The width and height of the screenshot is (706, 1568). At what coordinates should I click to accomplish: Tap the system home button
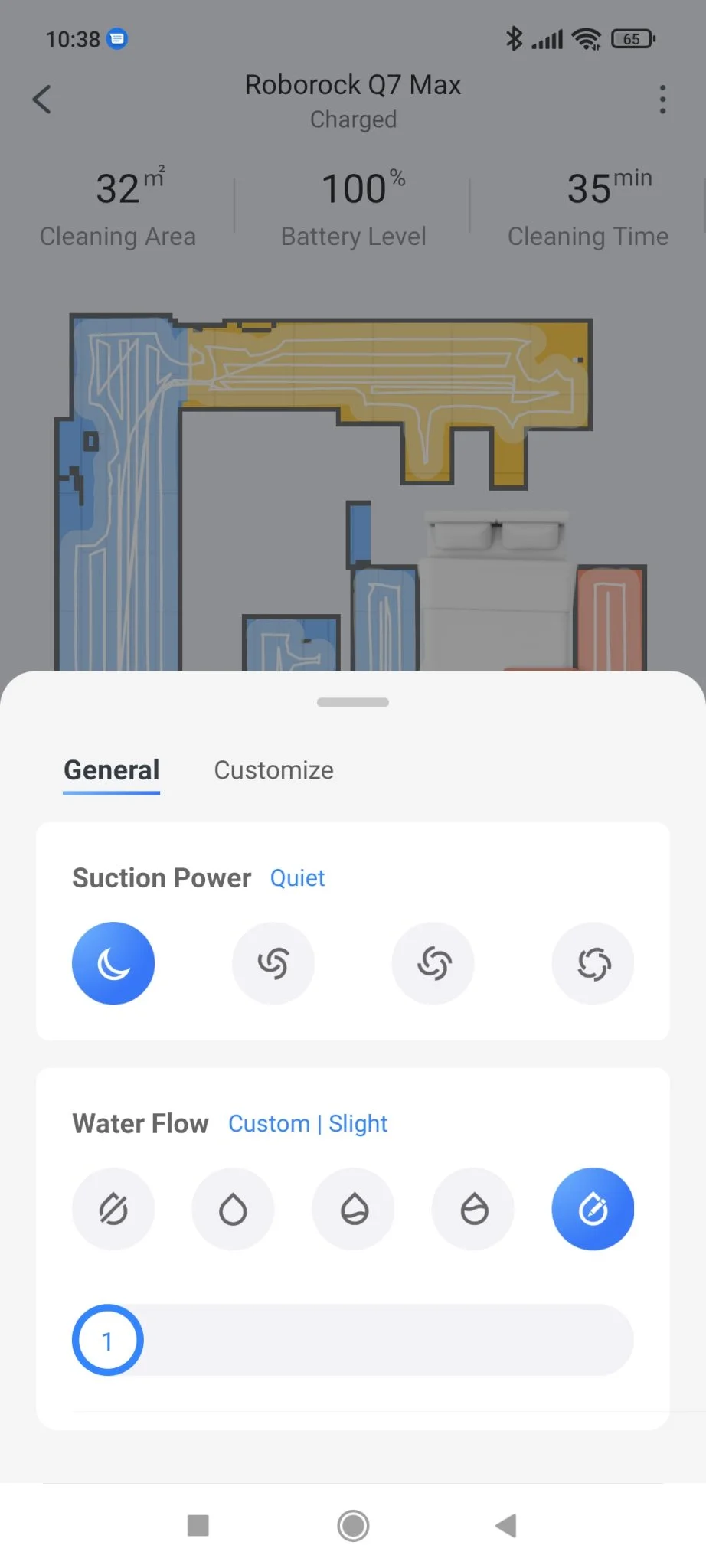(353, 1526)
